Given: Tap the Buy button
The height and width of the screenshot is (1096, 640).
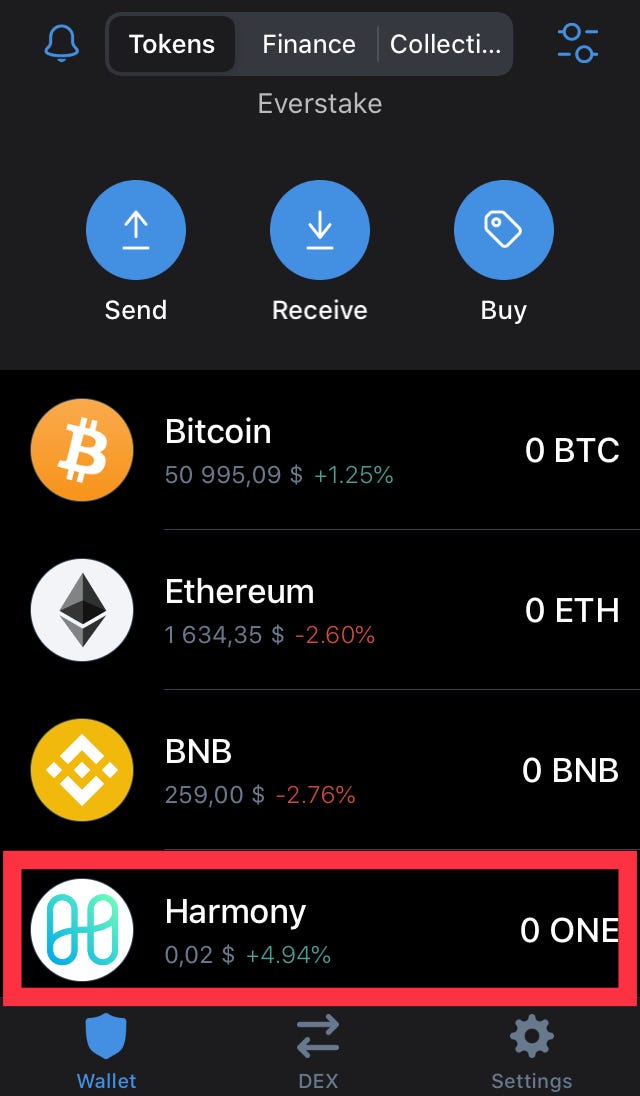Looking at the screenshot, I should click(x=503, y=232).
